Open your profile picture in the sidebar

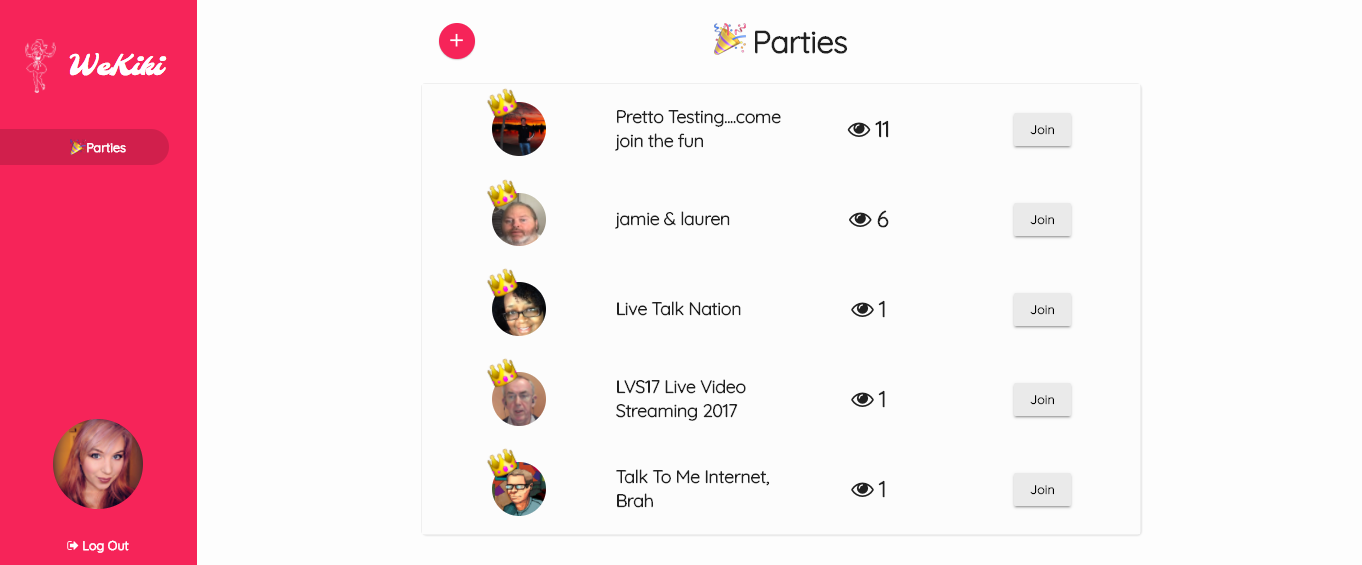pyautogui.click(x=98, y=464)
